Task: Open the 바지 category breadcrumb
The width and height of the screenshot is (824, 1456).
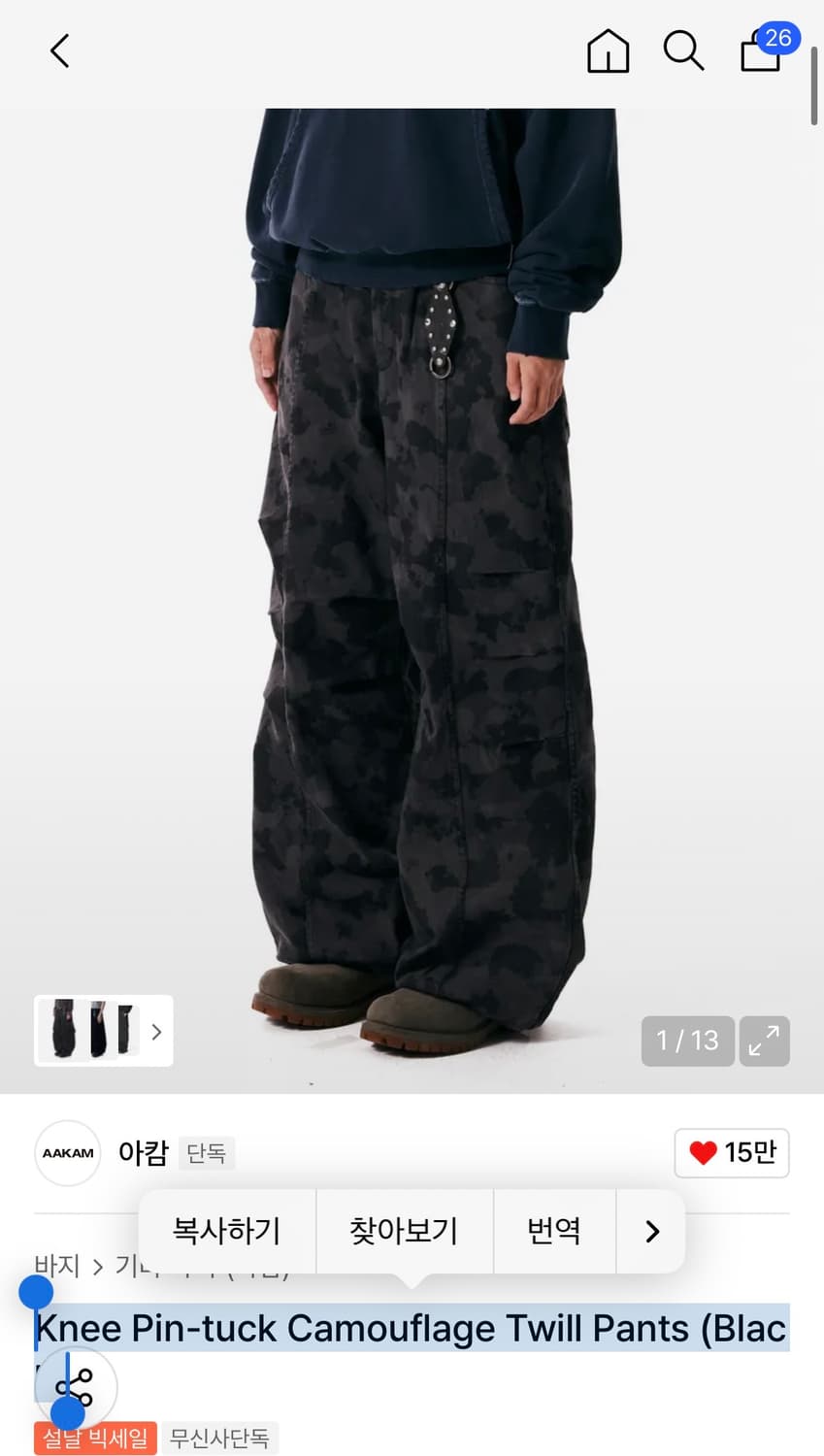Action: pyautogui.click(x=53, y=1268)
